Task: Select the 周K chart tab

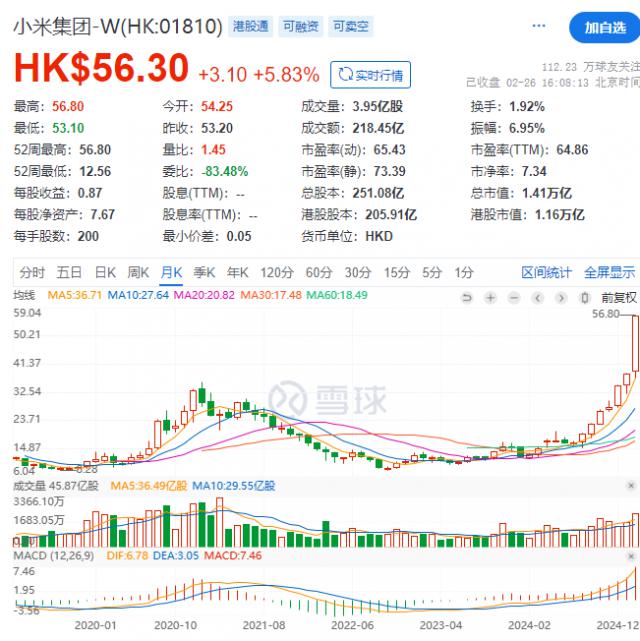Action: pos(138,272)
